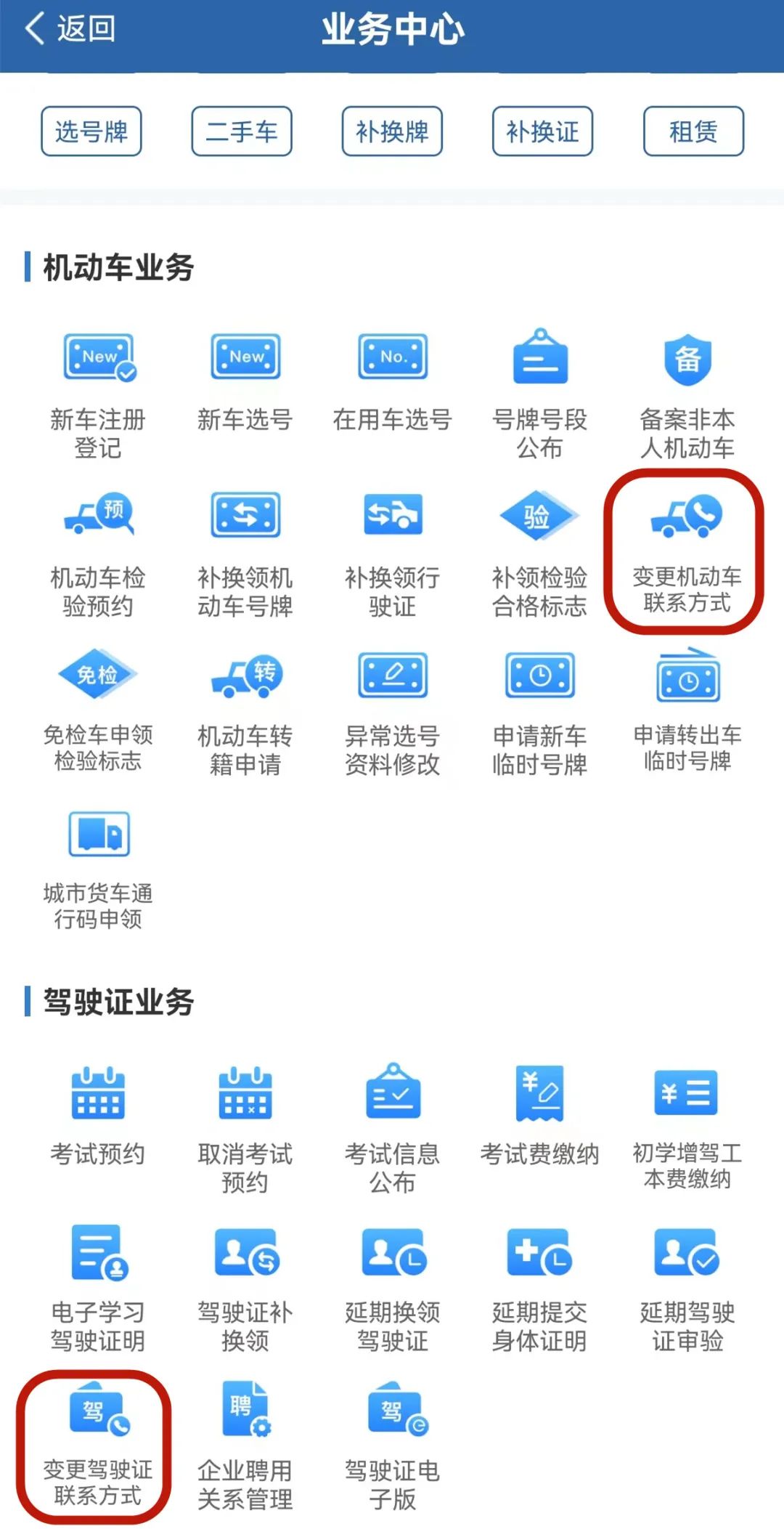Open the 补换牌 shortcut
The image size is (784, 1529).
point(392,131)
